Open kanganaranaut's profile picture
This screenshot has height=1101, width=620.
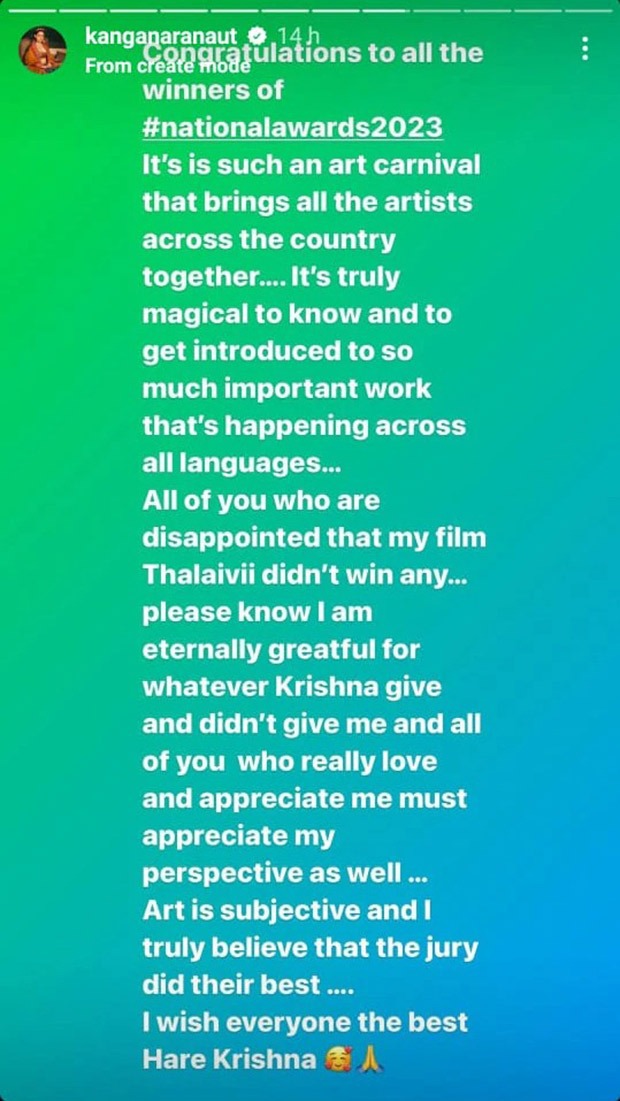coord(43,50)
